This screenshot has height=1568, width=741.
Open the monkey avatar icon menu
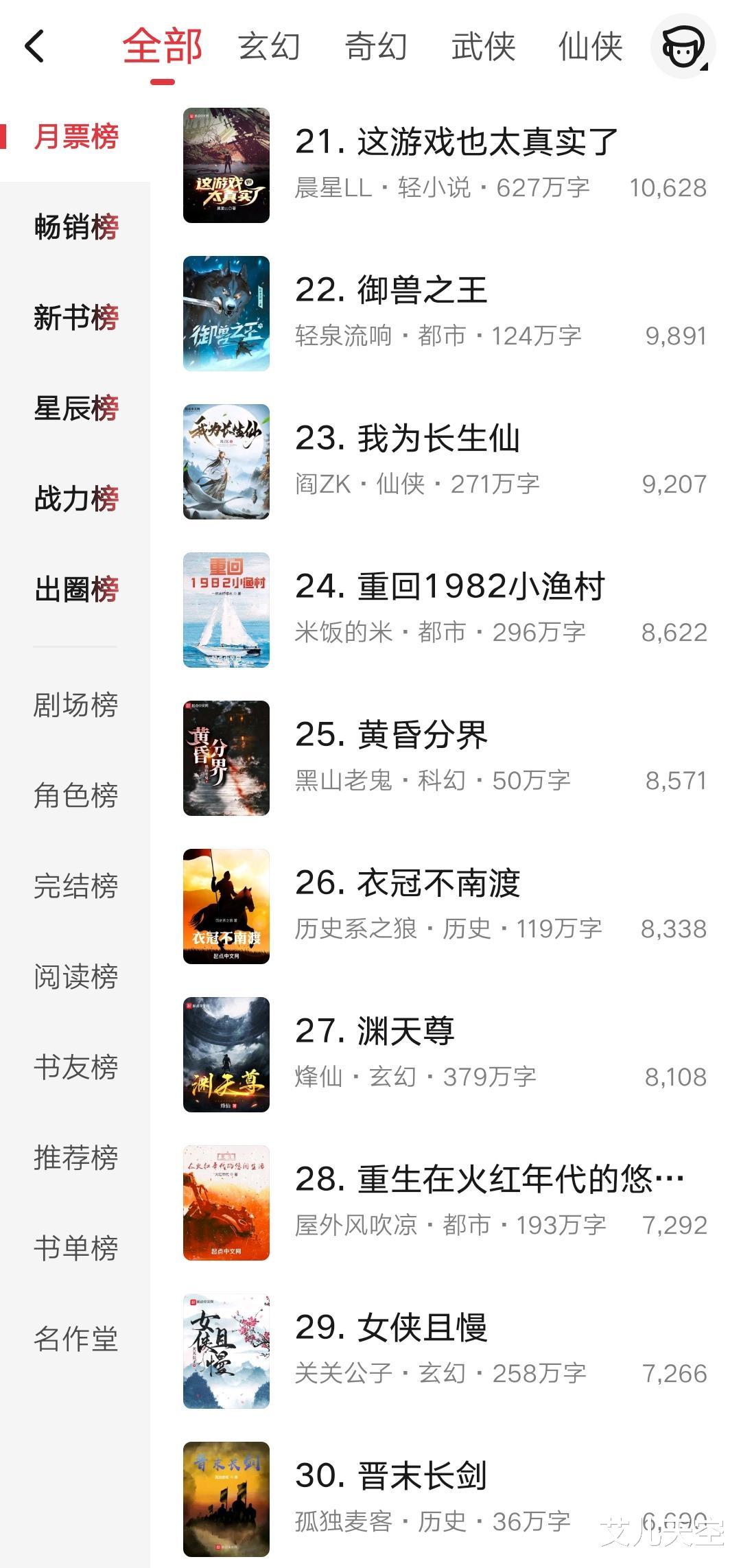pyautogui.click(x=683, y=47)
